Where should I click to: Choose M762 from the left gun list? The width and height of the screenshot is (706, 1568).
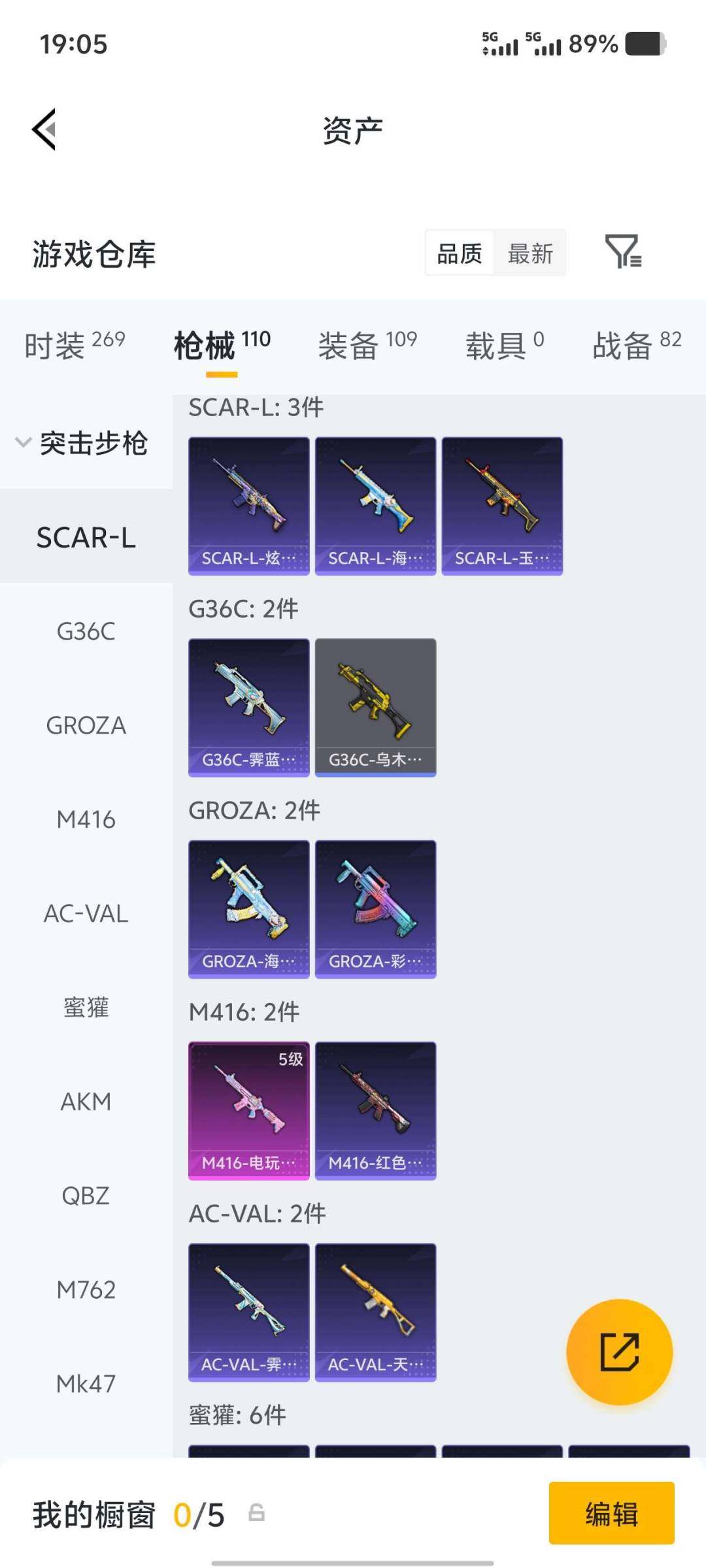(x=86, y=1289)
